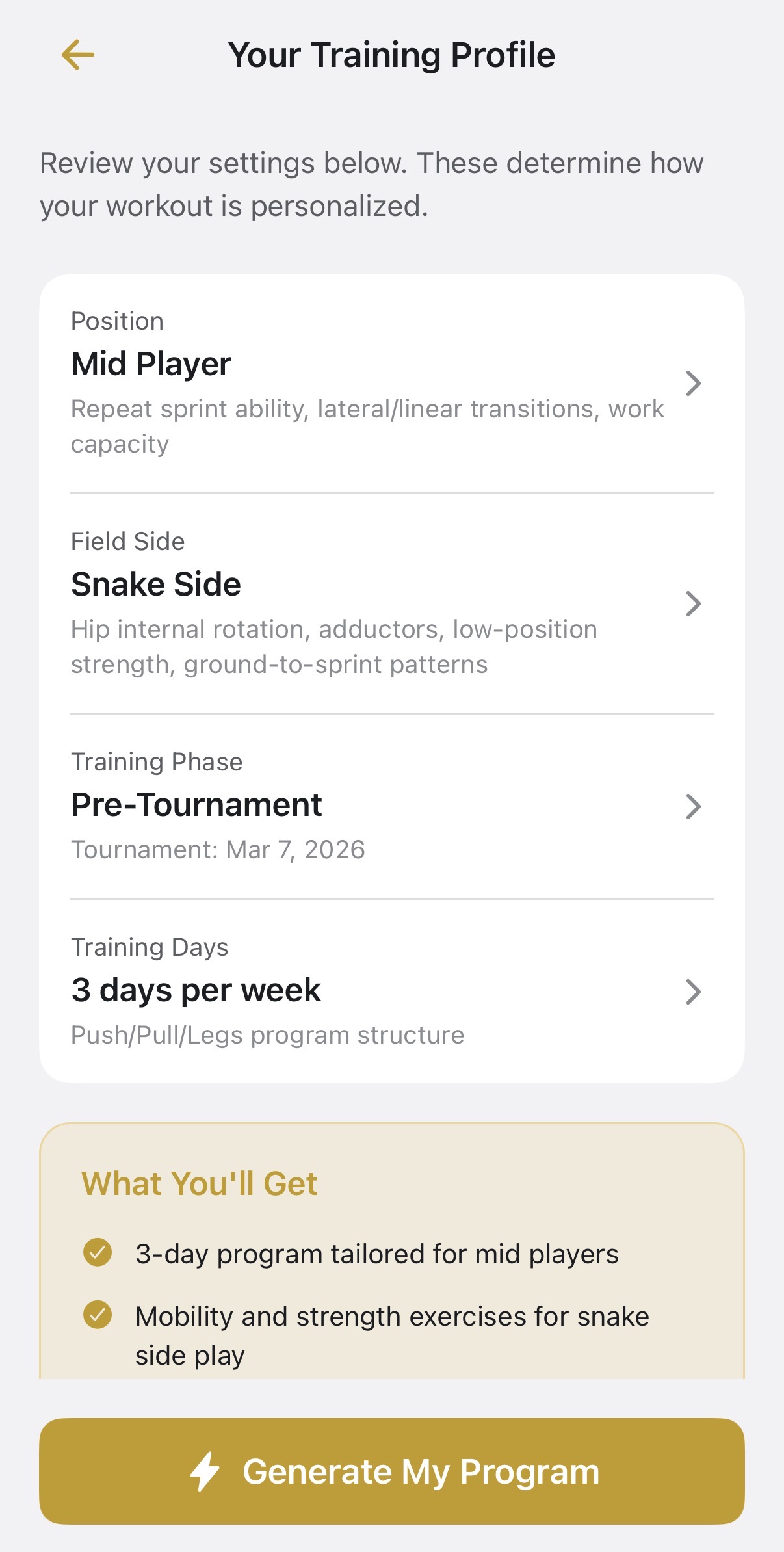Screen dimensions: 784x1552
Task: Tap Generate My Program button
Action: (391, 1471)
